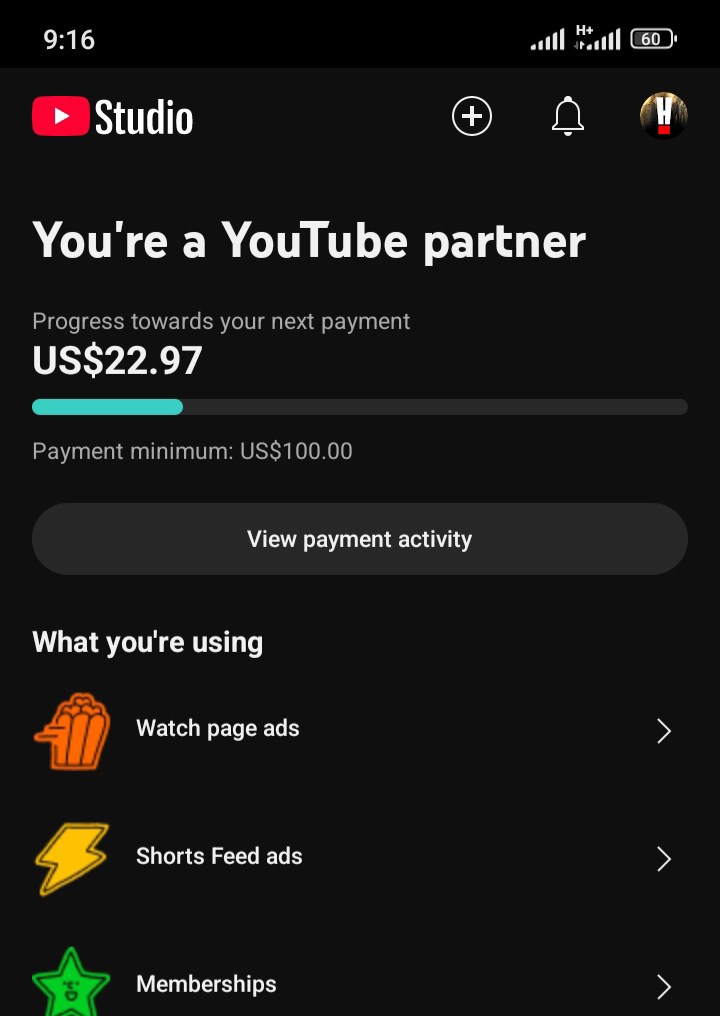Image resolution: width=720 pixels, height=1016 pixels.
Task: Tap the create plus icon
Action: [472, 117]
